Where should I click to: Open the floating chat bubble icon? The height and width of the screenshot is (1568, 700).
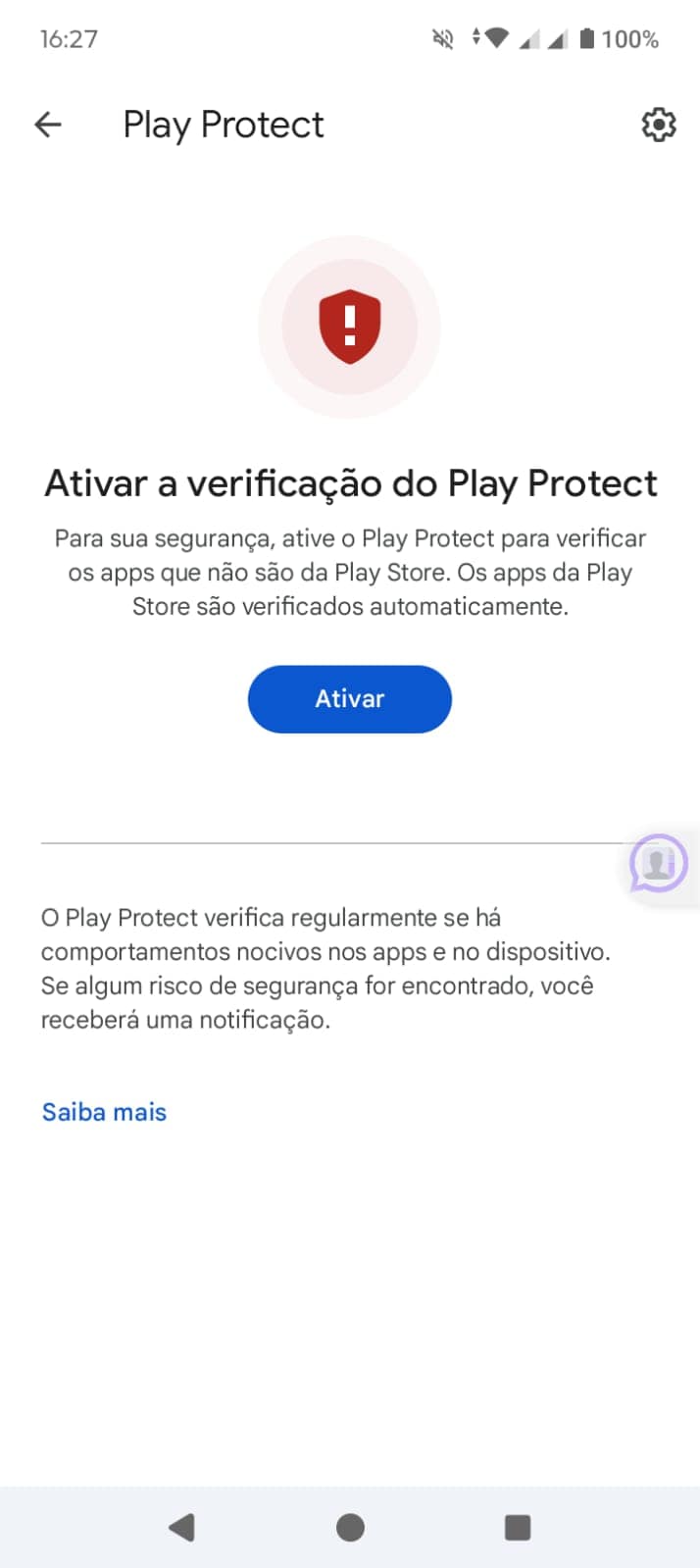pyautogui.click(x=659, y=863)
